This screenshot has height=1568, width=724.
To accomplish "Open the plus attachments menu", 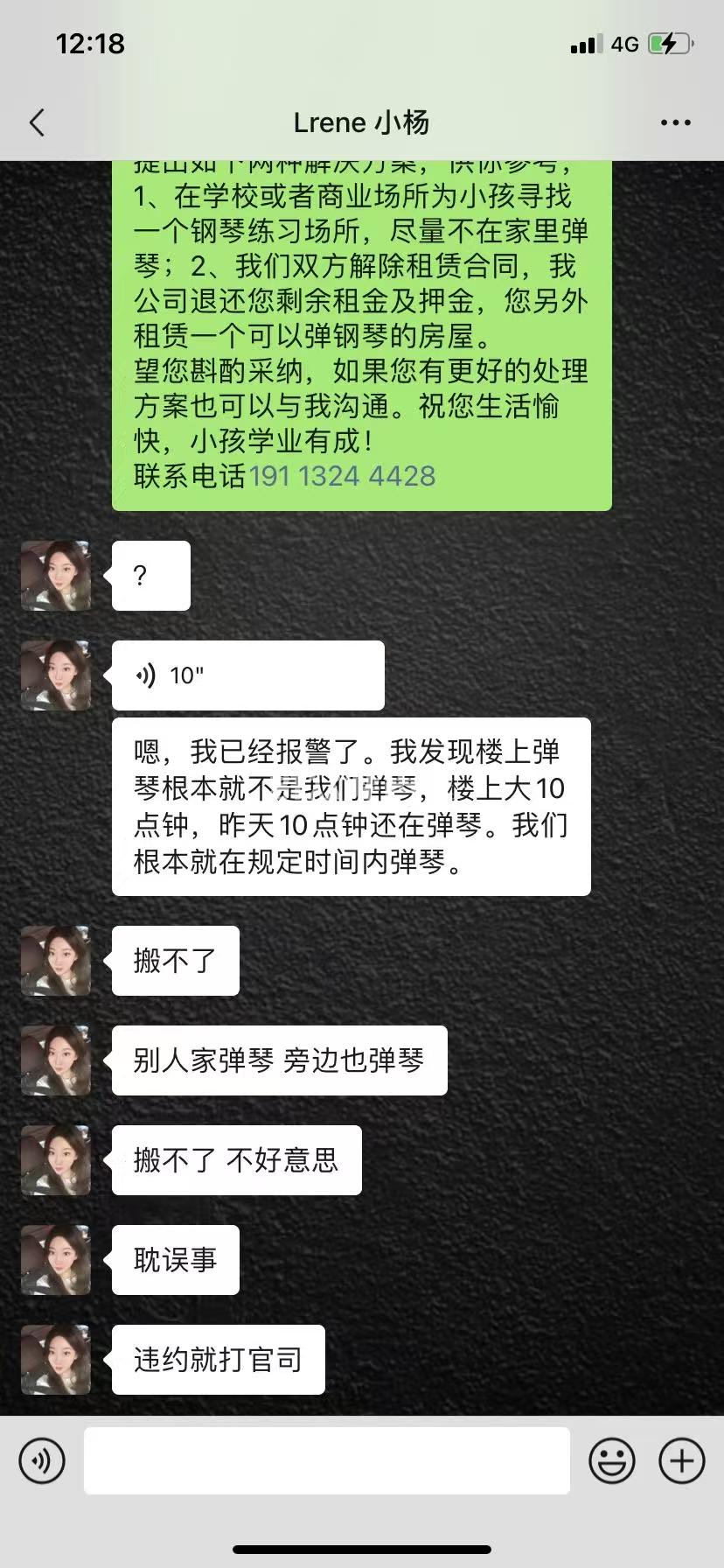I will coord(681,1460).
